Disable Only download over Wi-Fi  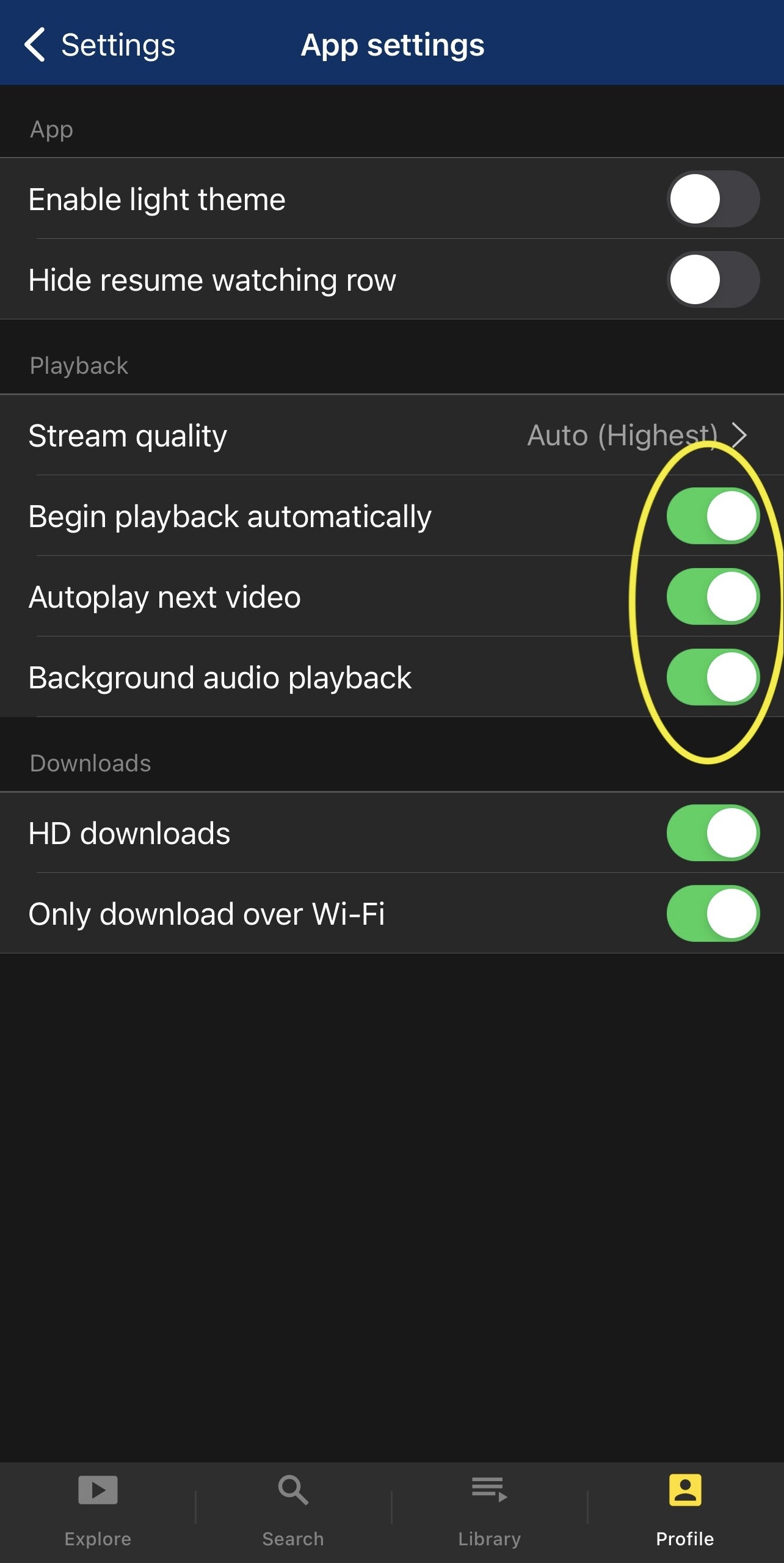point(713,914)
